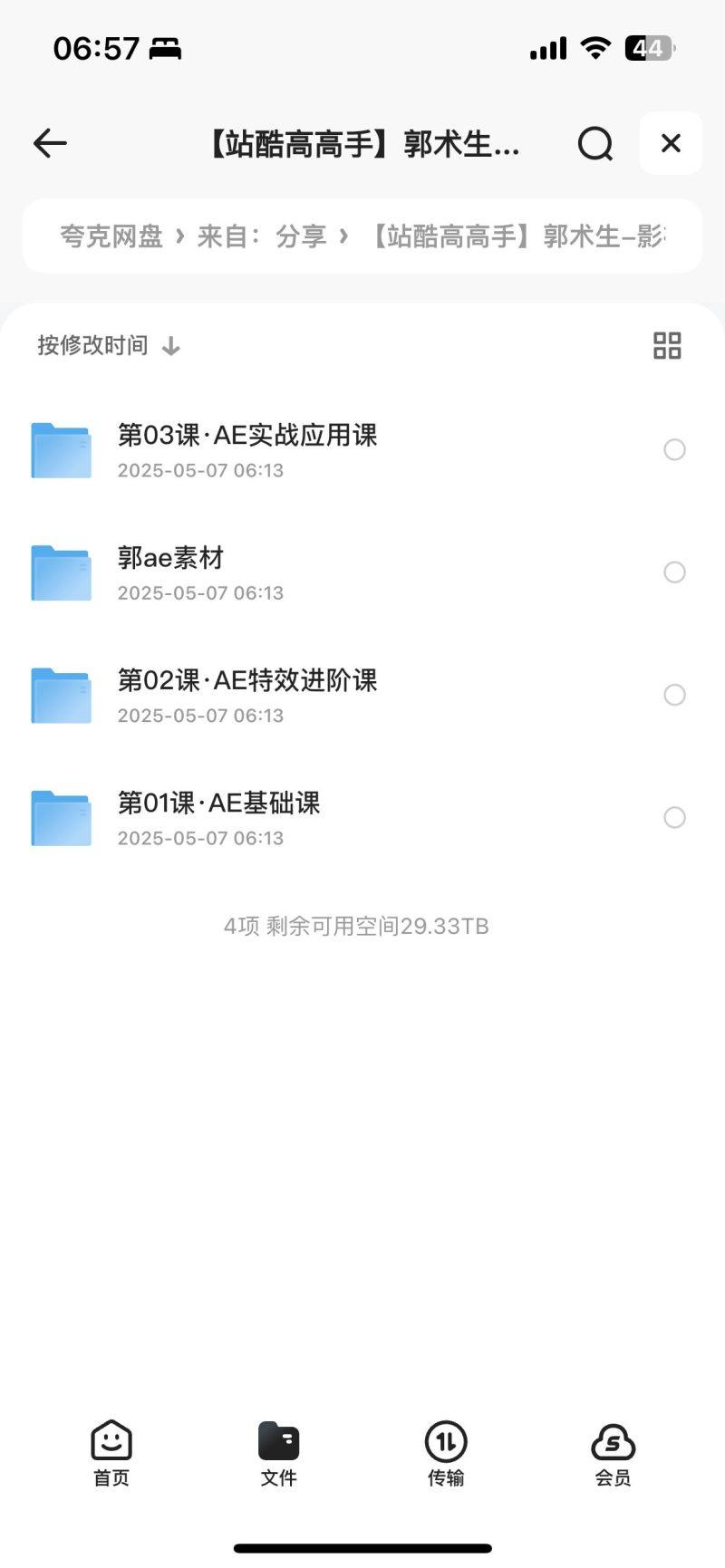Switch to grid view layout
The height and width of the screenshot is (1568, 725).
(667, 345)
